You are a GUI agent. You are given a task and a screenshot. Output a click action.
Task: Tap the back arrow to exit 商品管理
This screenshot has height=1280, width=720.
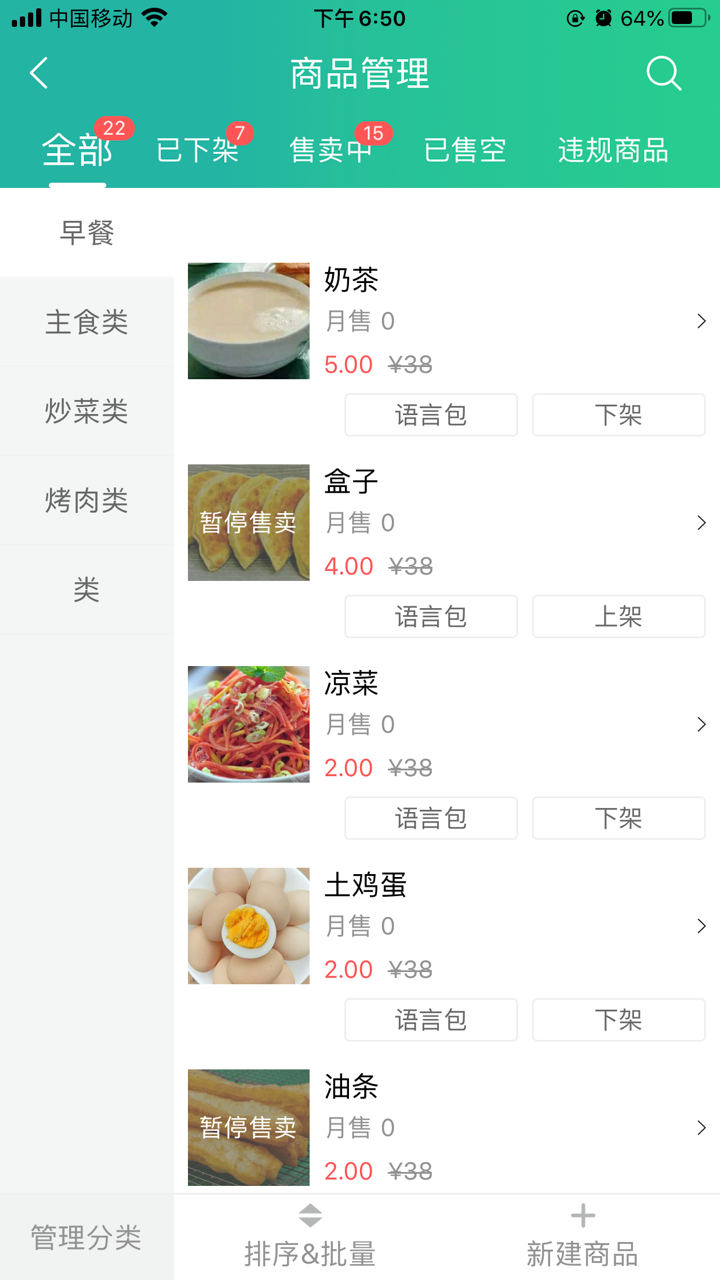click(38, 73)
